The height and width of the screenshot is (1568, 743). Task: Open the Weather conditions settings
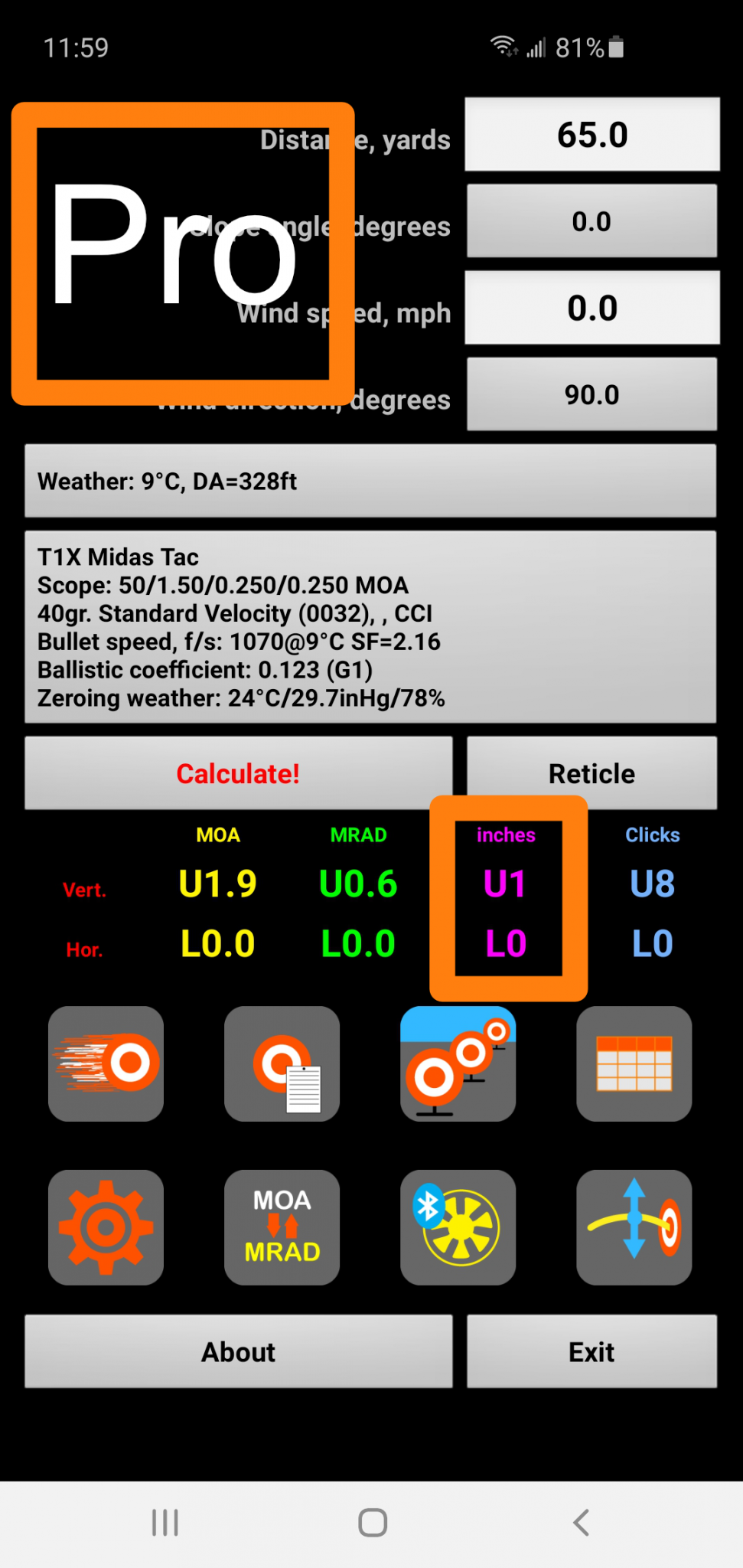[370, 481]
